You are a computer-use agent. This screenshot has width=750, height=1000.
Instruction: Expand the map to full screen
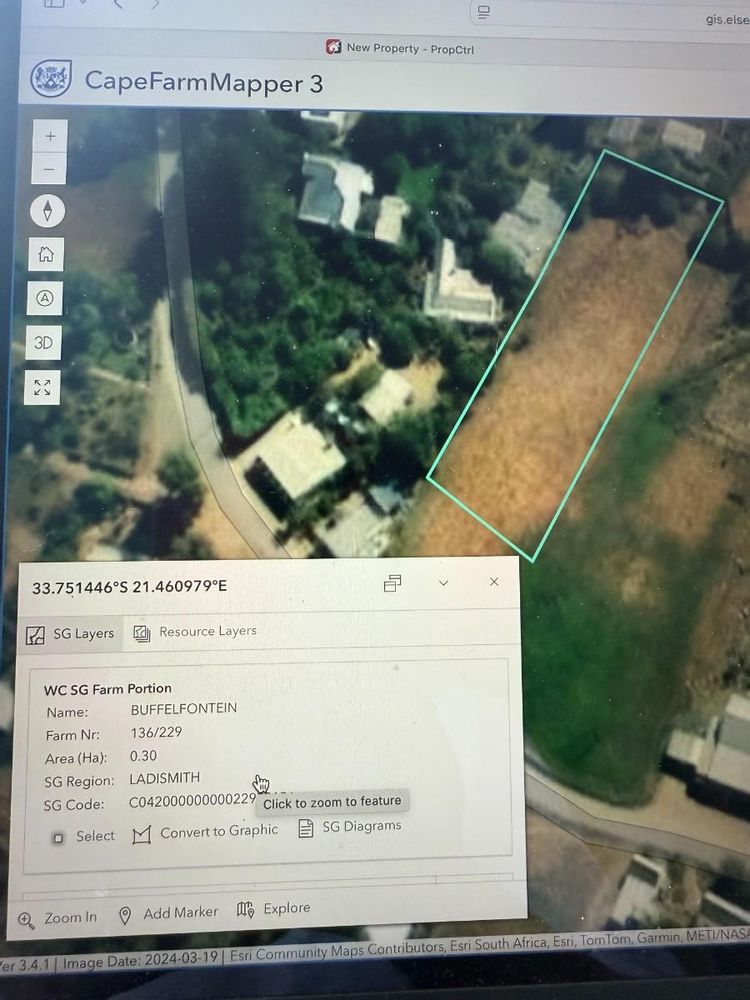(x=43, y=387)
